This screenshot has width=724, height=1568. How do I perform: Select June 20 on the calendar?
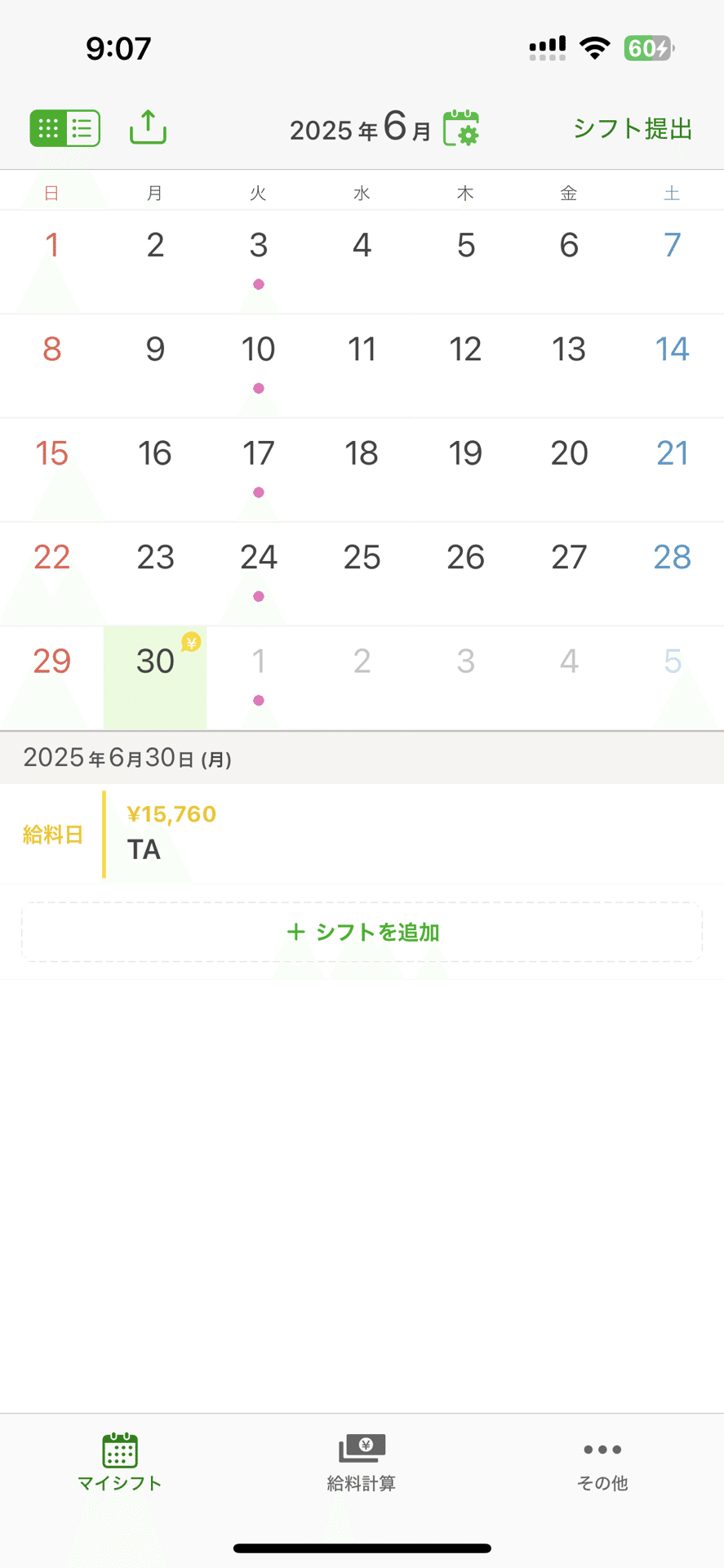(x=569, y=470)
